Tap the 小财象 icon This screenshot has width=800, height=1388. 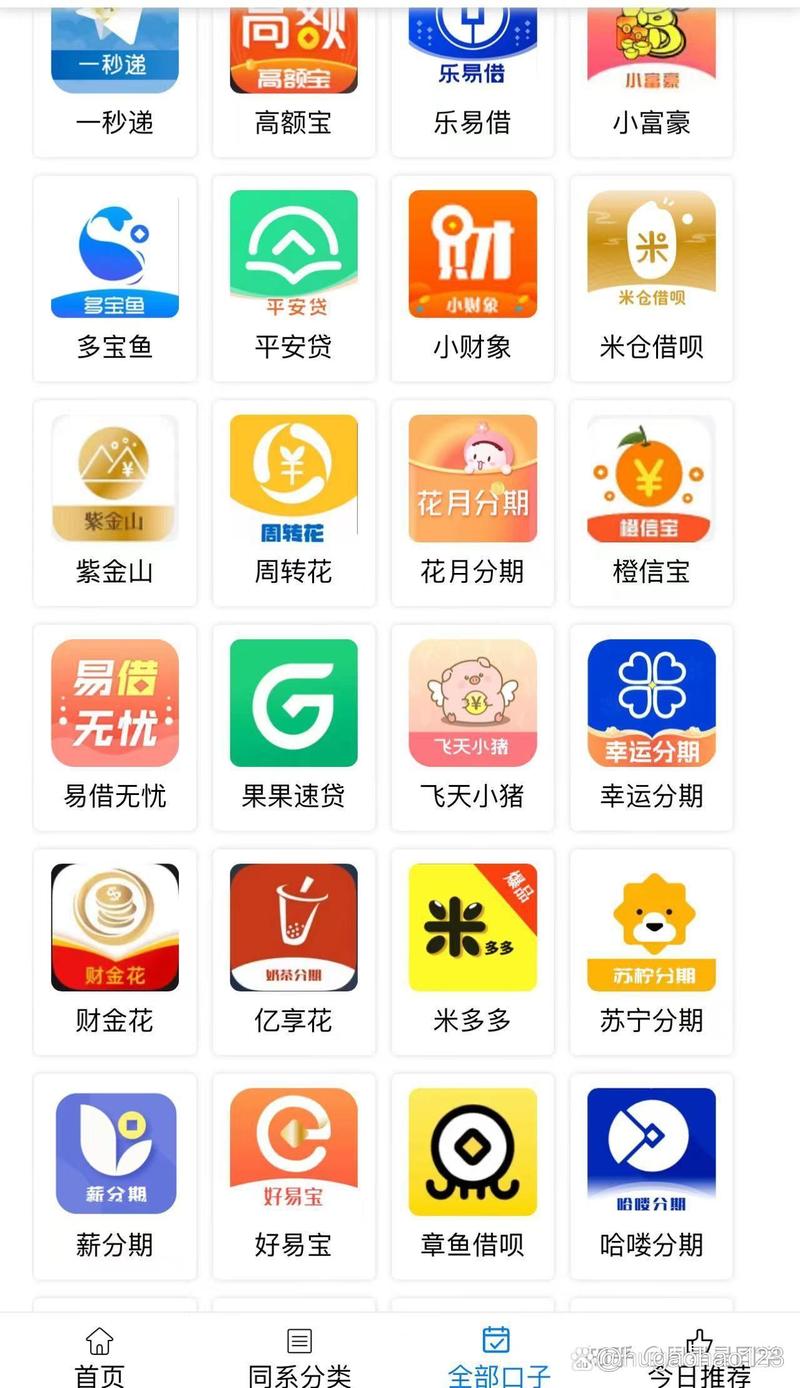(472, 252)
